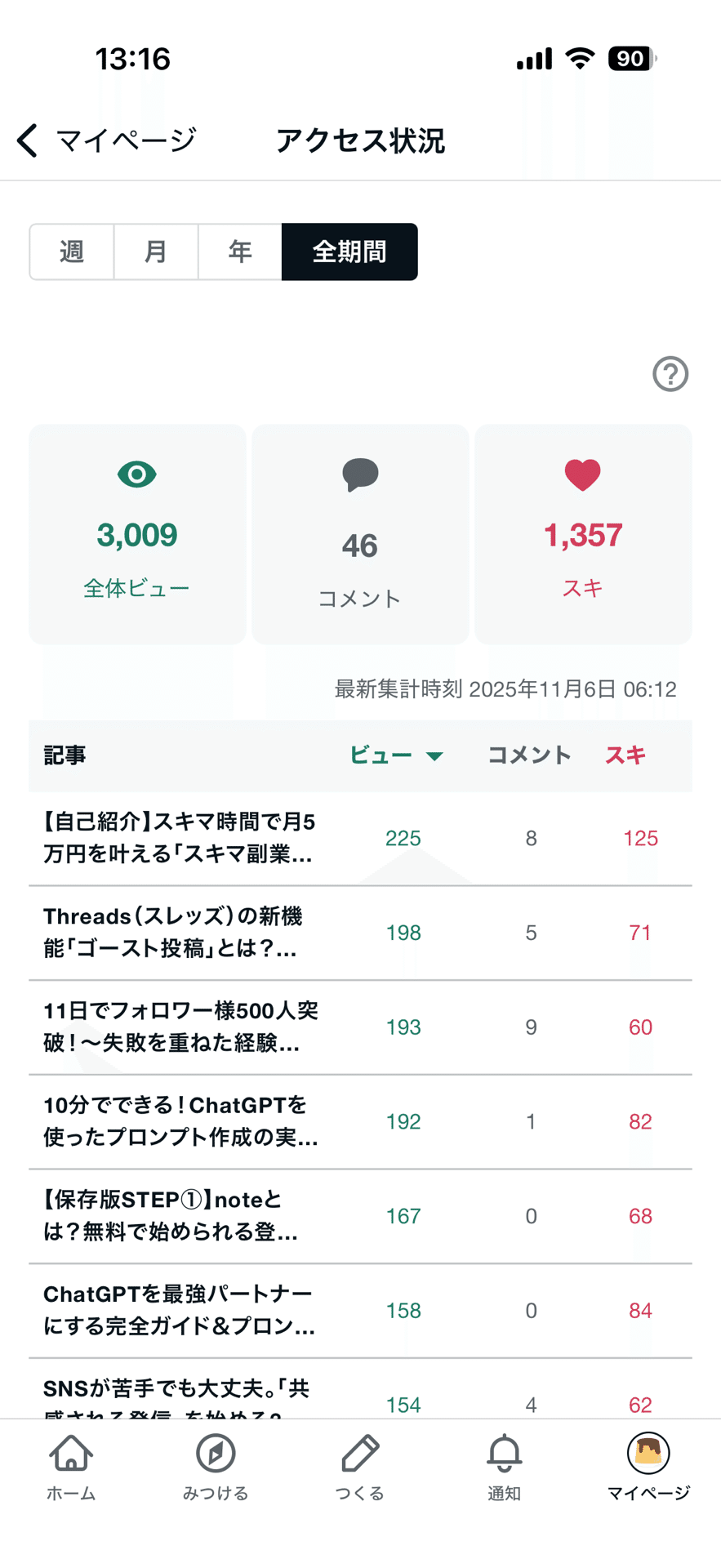721x1568 pixels.
Task: Go back to マイページ
Action: coord(106,140)
